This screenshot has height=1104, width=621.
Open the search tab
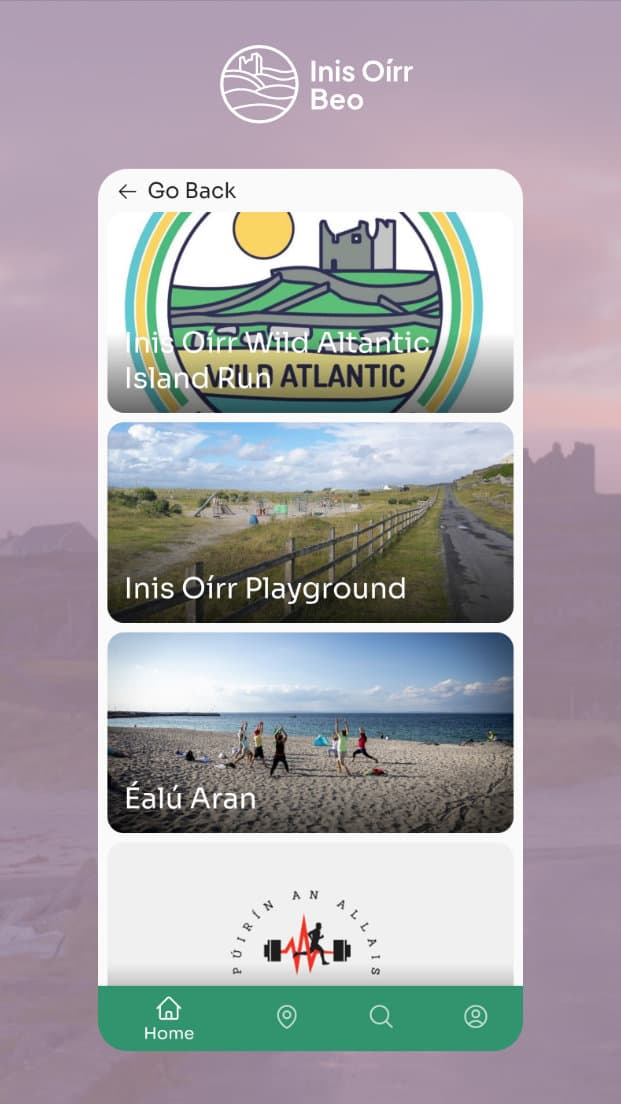381,1017
